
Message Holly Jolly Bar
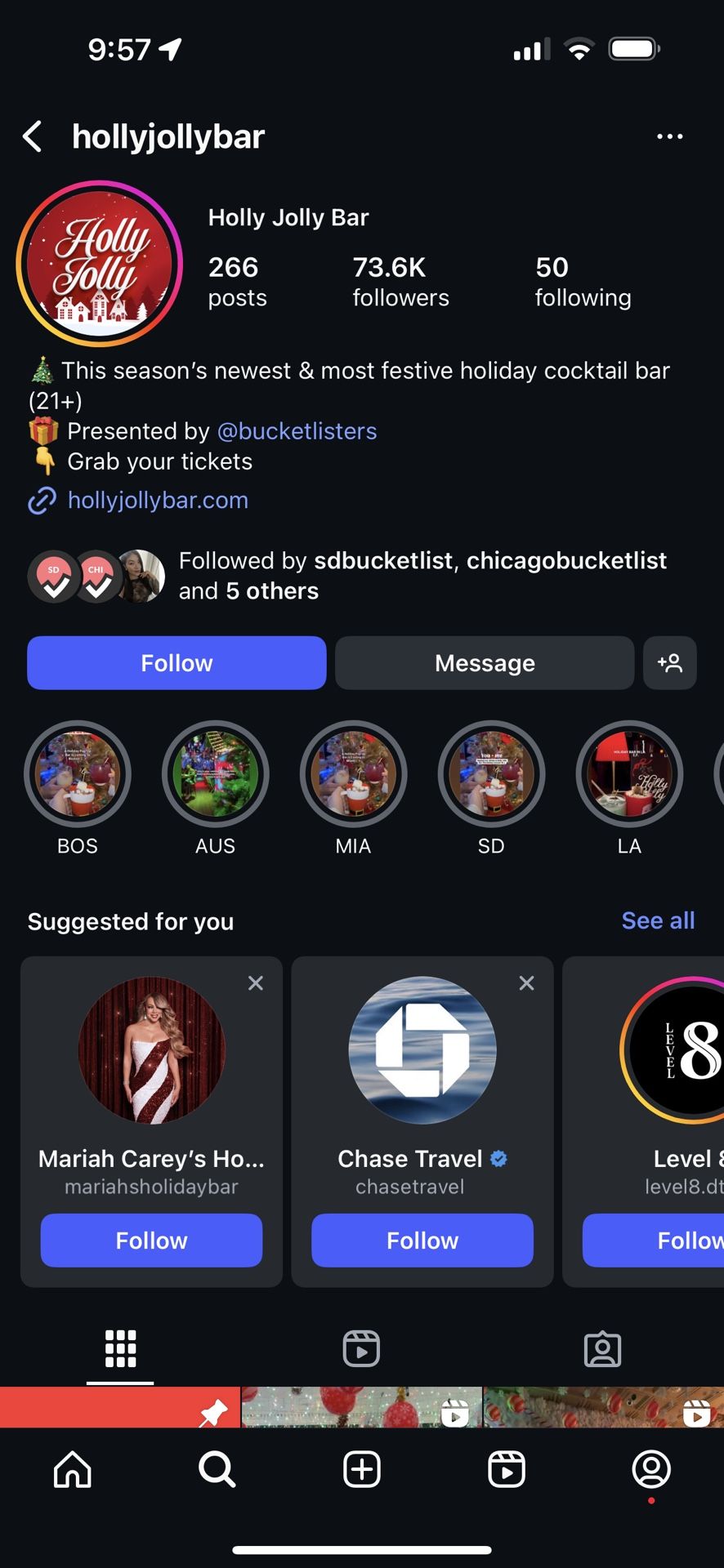pos(485,663)
